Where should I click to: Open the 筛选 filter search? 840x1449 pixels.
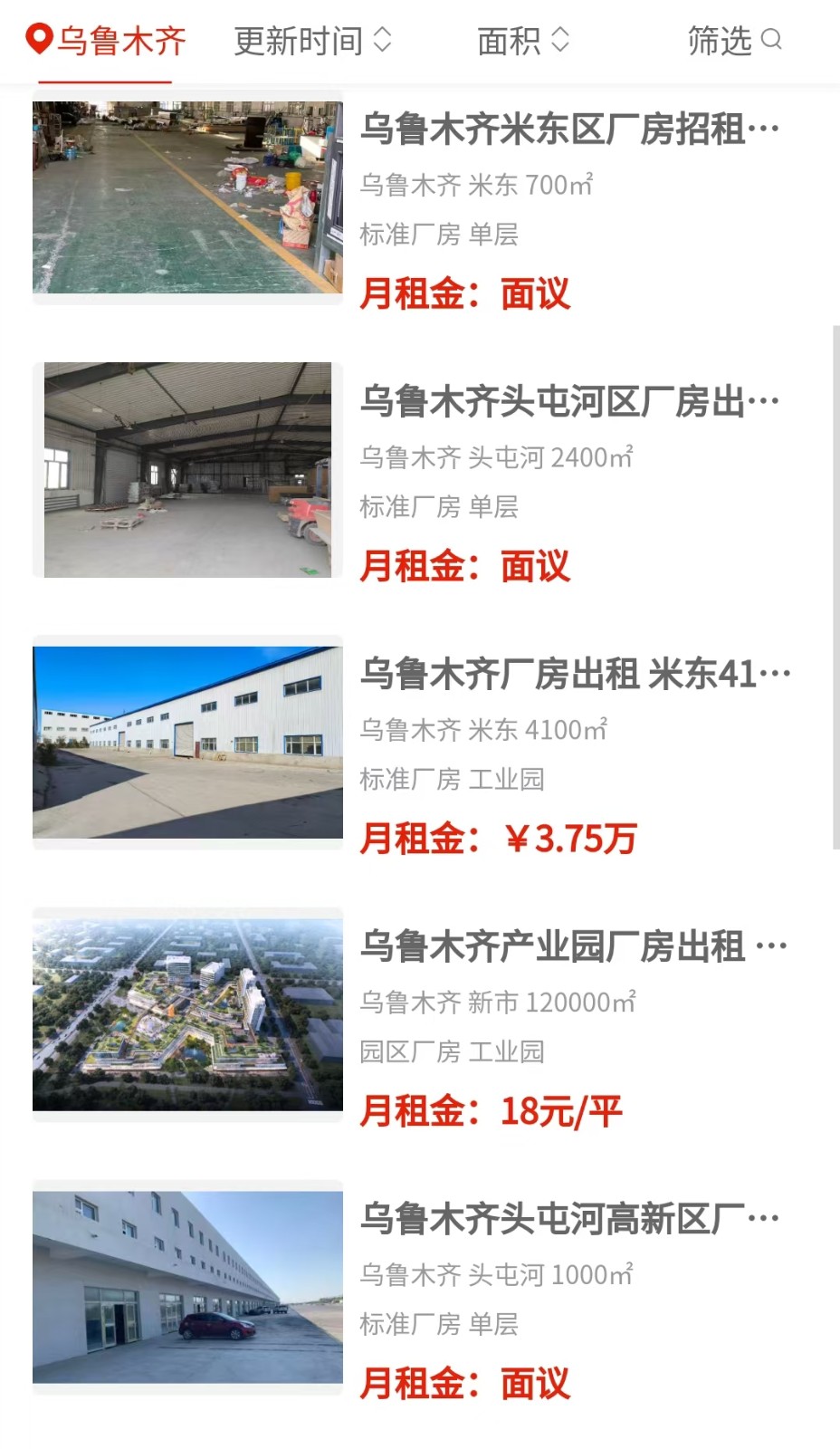[733, 41]
